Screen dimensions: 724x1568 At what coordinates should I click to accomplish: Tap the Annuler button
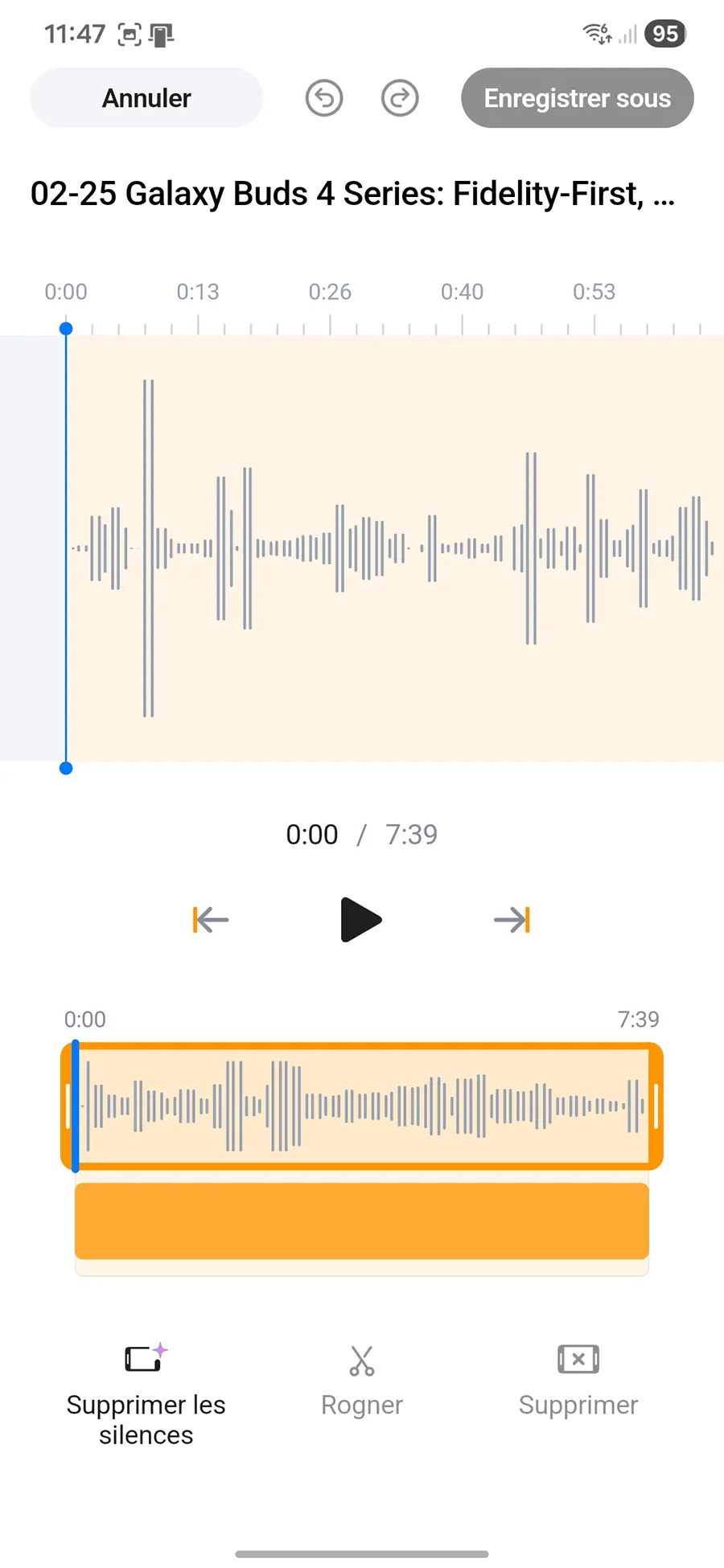[146, 98]
